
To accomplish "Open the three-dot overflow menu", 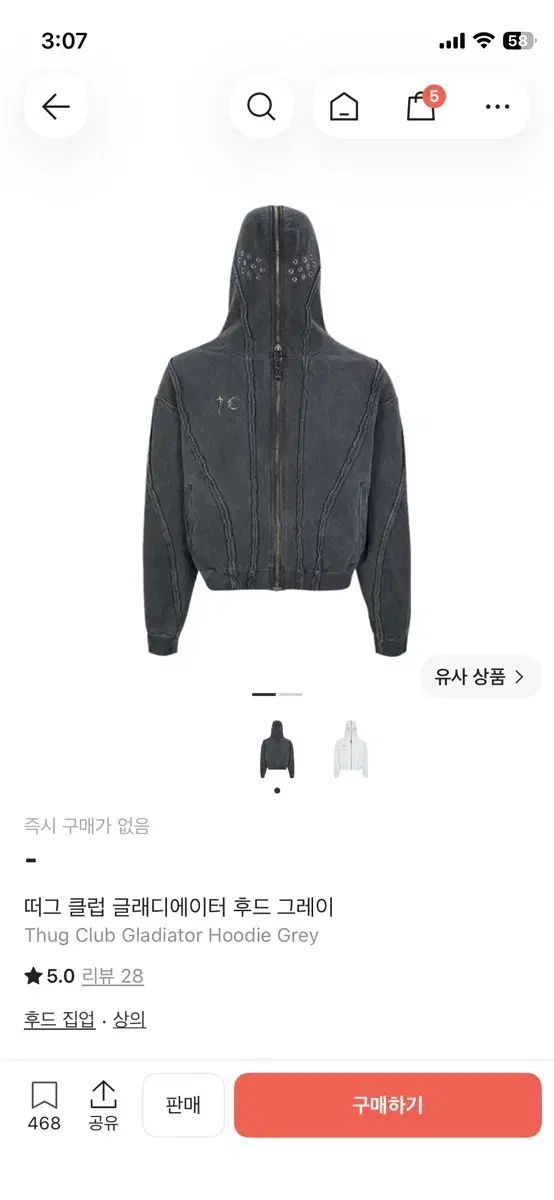I will [497, 106].
